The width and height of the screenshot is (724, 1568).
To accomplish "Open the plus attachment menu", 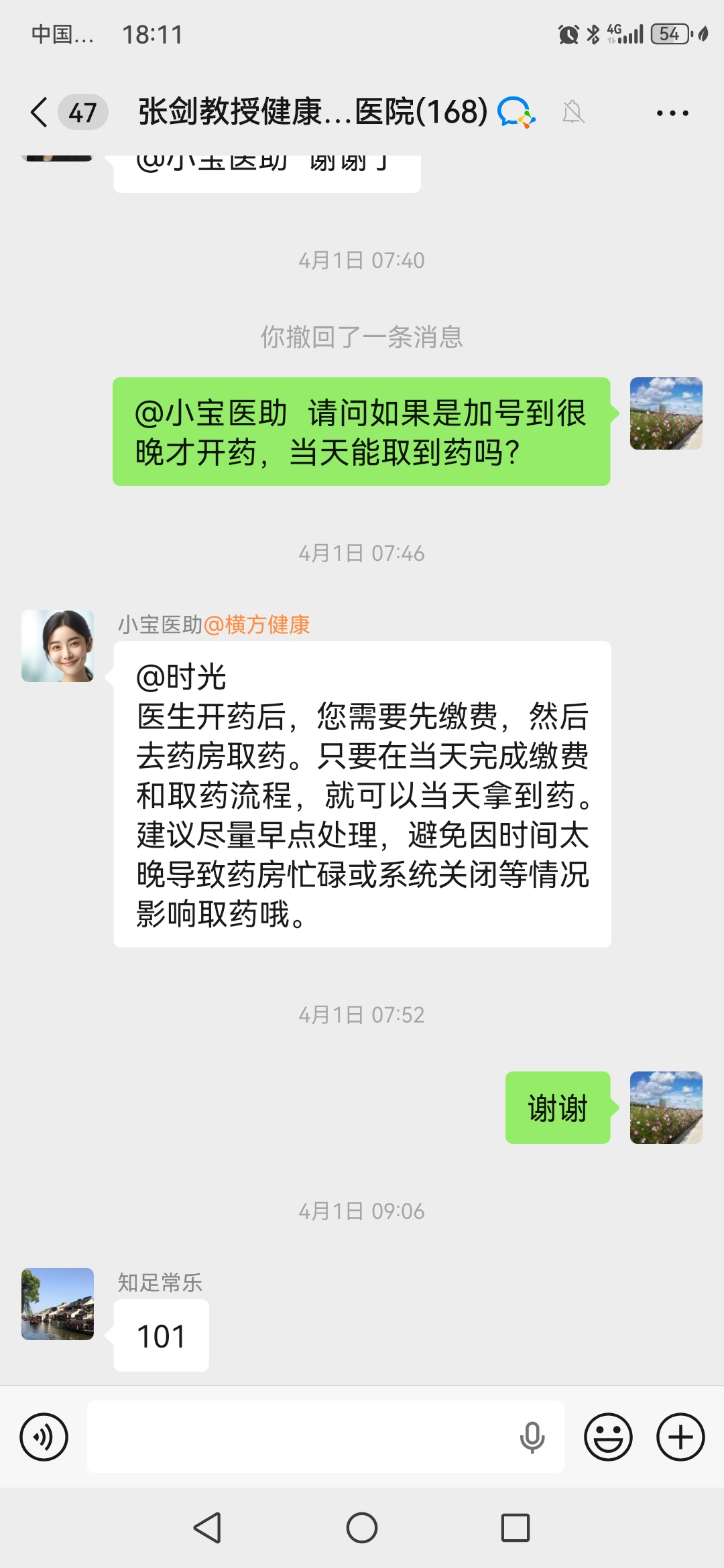I will coord(680,1437).
